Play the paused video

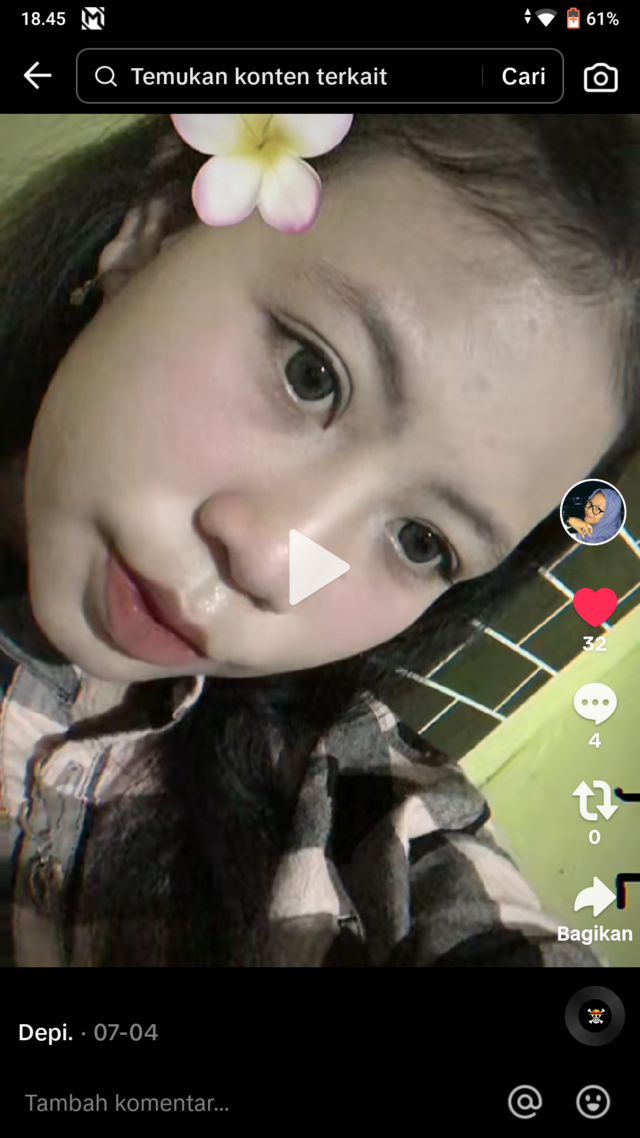pyautogui.click(x=318, y=567)
